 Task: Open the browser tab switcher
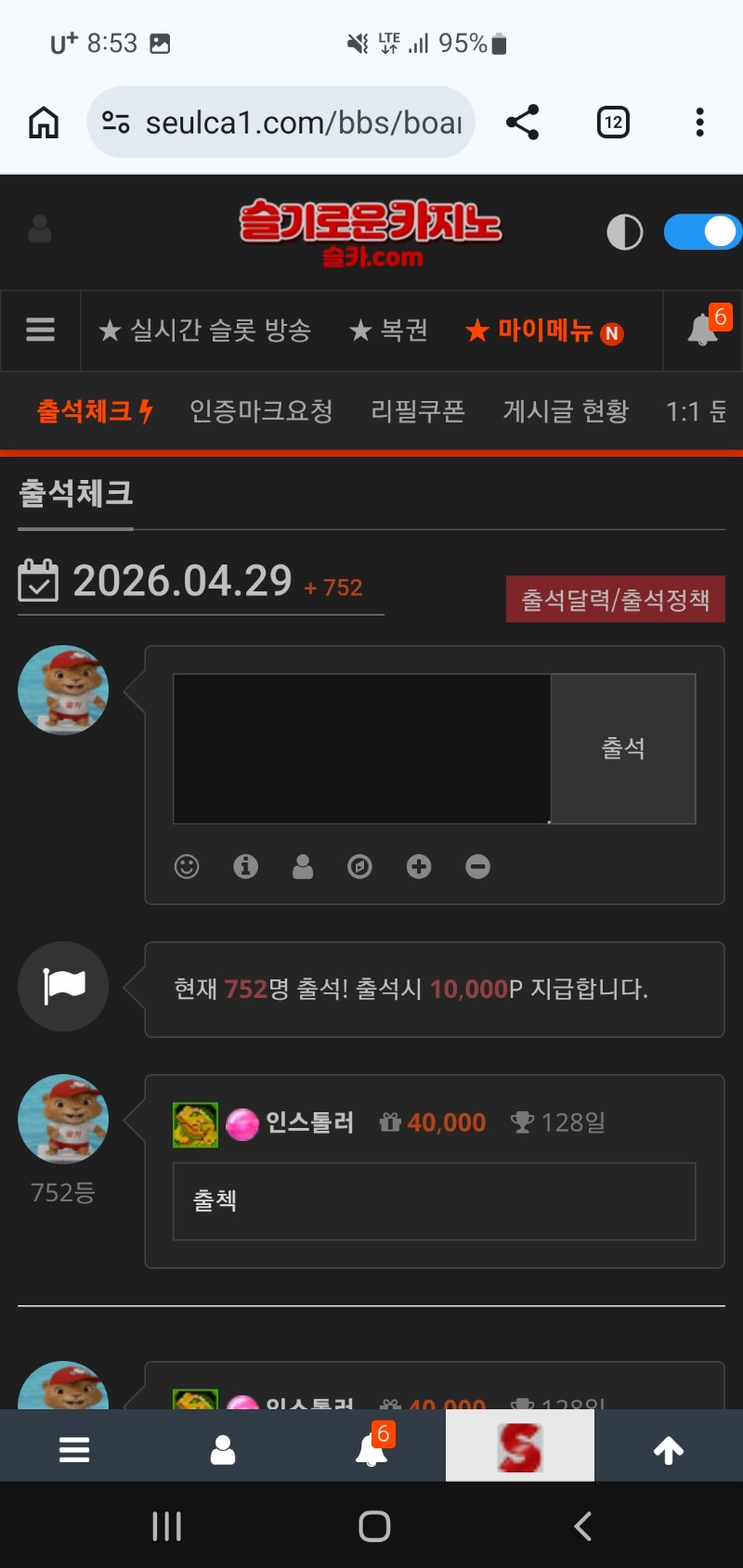point(613,123)
